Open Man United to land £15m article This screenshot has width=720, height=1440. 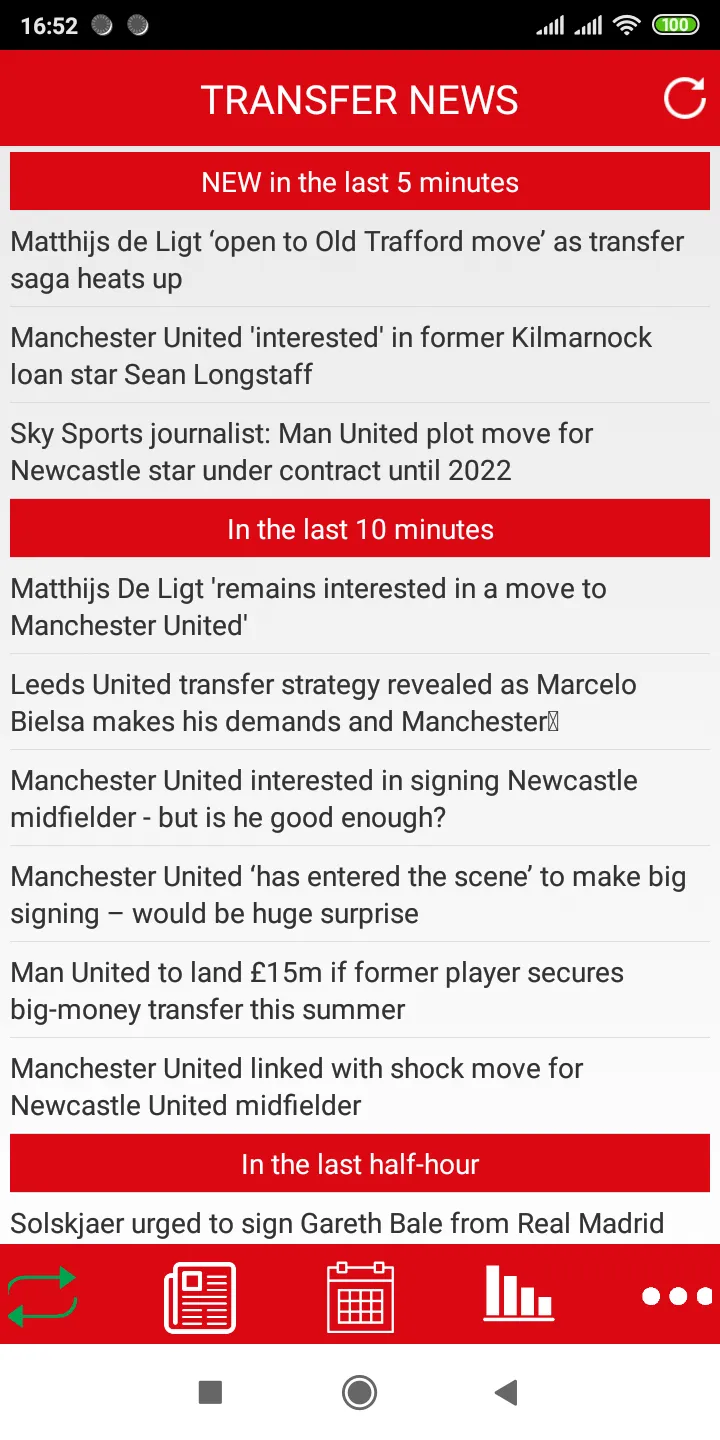pos(360,991)
